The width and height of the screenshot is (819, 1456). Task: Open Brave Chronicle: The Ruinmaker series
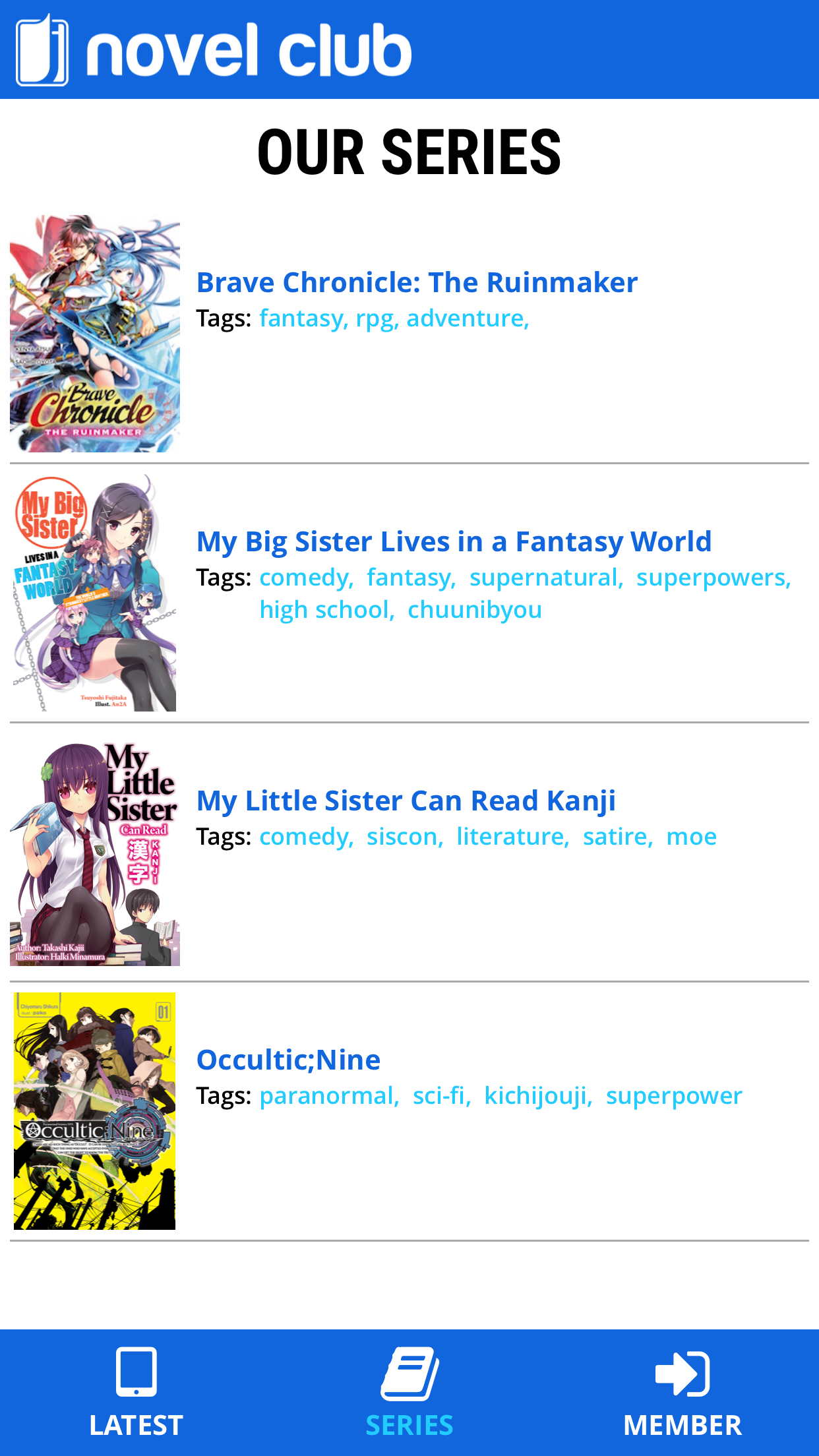tap(417, 282)
